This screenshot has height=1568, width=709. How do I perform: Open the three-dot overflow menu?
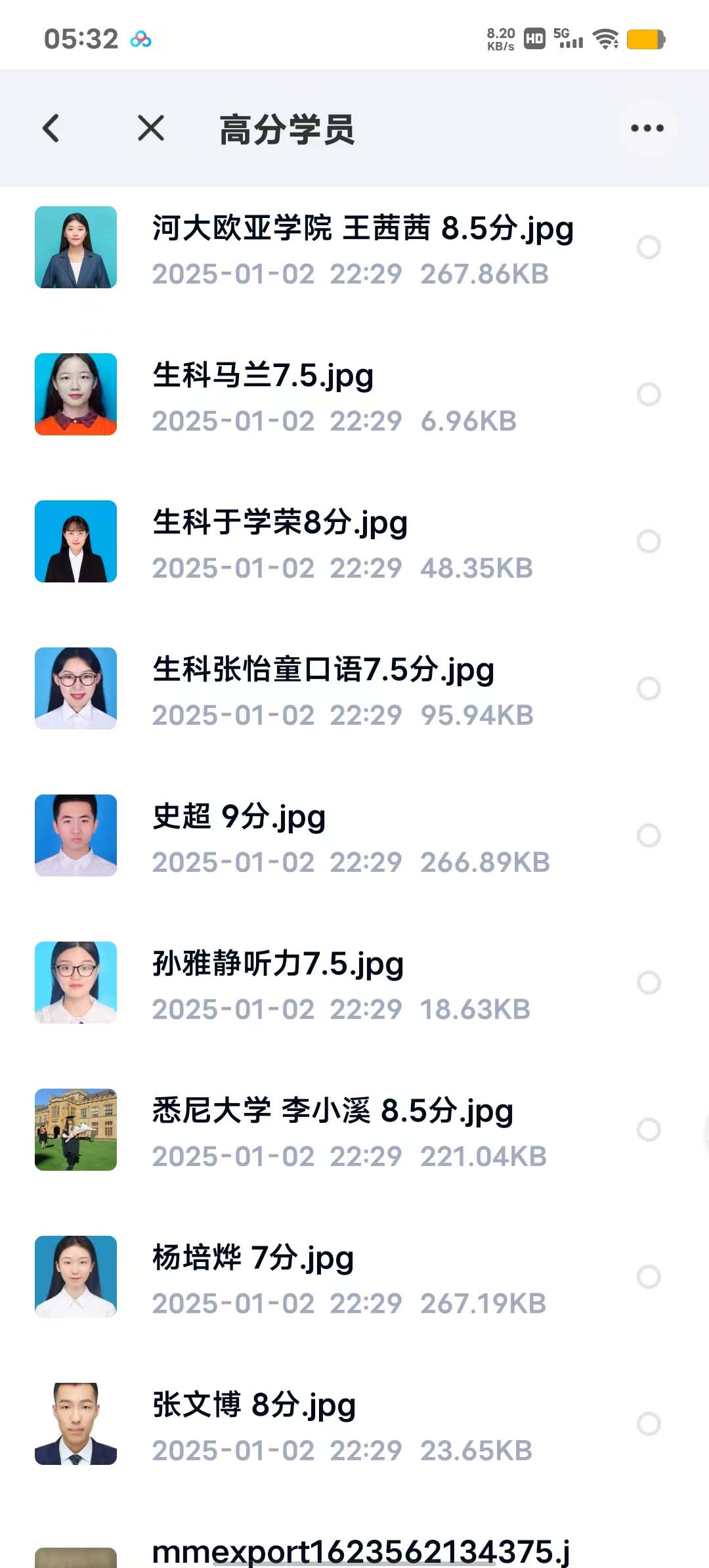(647, 128)
